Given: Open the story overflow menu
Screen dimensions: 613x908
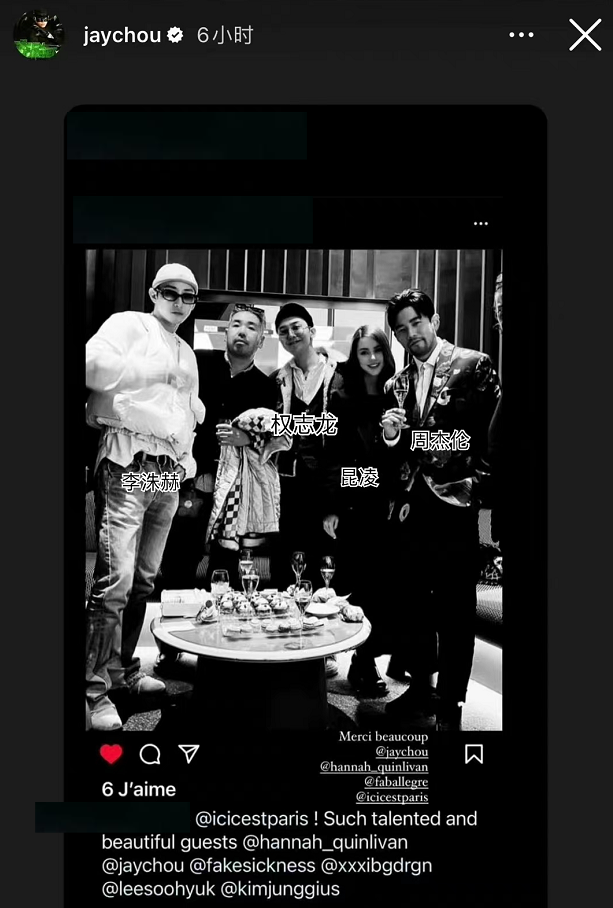Looking at the screenshot, I should pos(521,35).
